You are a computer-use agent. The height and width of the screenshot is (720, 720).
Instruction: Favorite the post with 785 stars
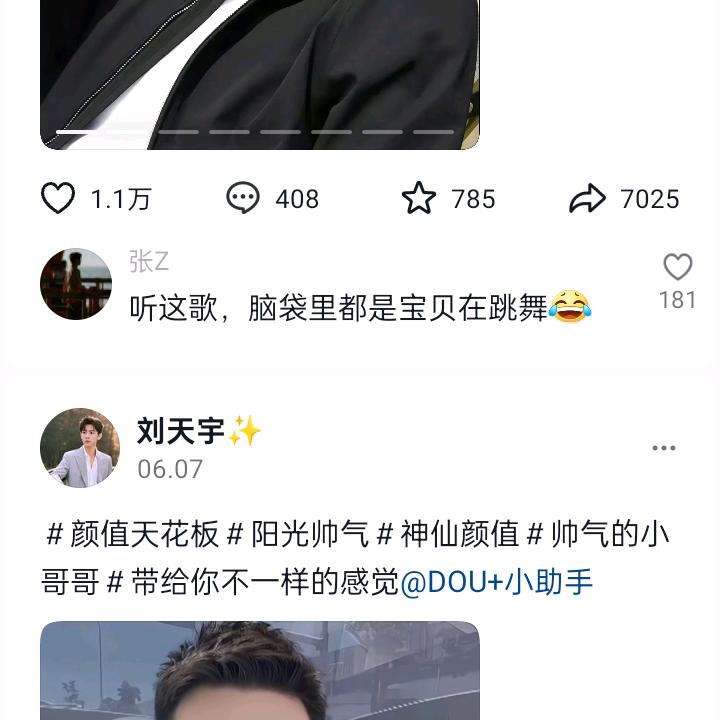tap(419, 199)
